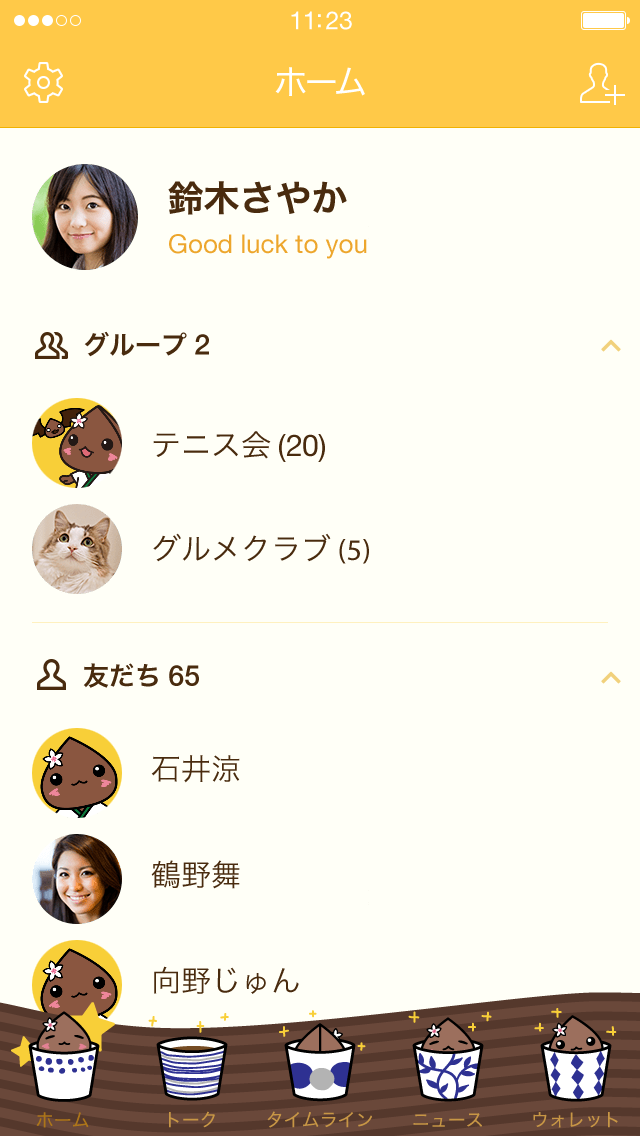Image resolution: width=640 pixels, height=1136 pixels.
Task: Collapse the グループ 2 section
Action: click(x=610, y=346)
